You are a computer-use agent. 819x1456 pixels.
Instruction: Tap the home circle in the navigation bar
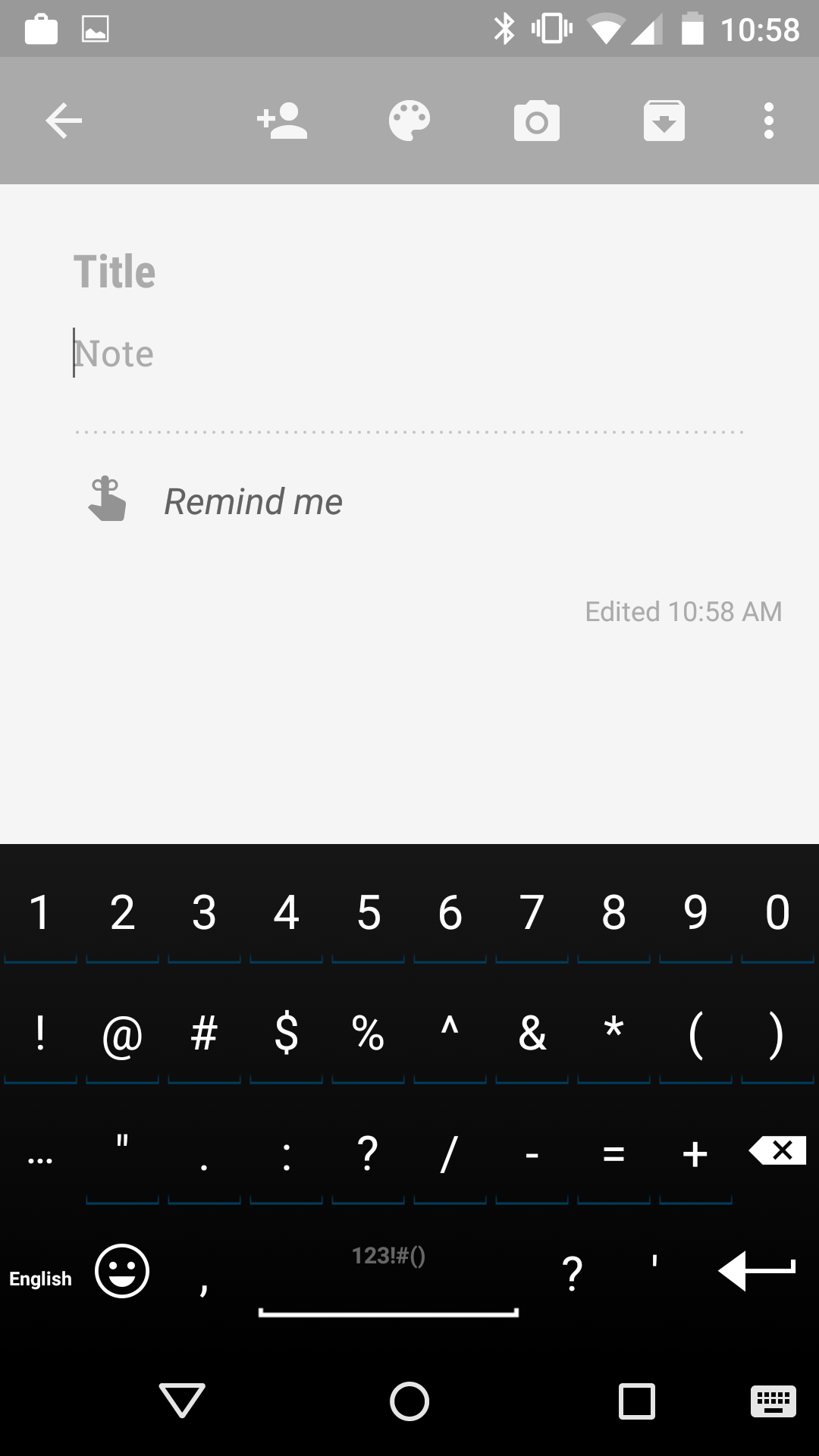coord(409,1401)
